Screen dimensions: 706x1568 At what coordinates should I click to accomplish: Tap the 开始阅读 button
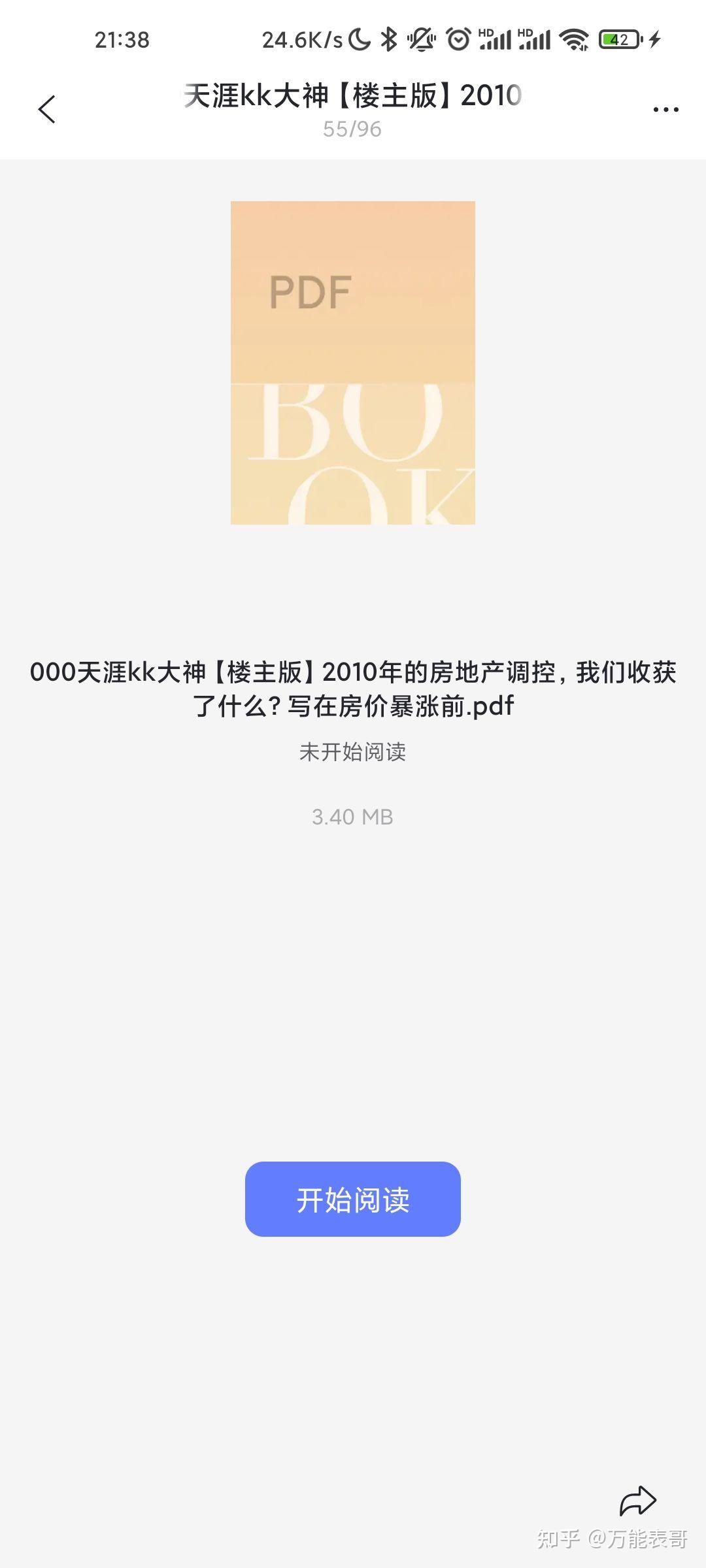[x=353, y=1199]
